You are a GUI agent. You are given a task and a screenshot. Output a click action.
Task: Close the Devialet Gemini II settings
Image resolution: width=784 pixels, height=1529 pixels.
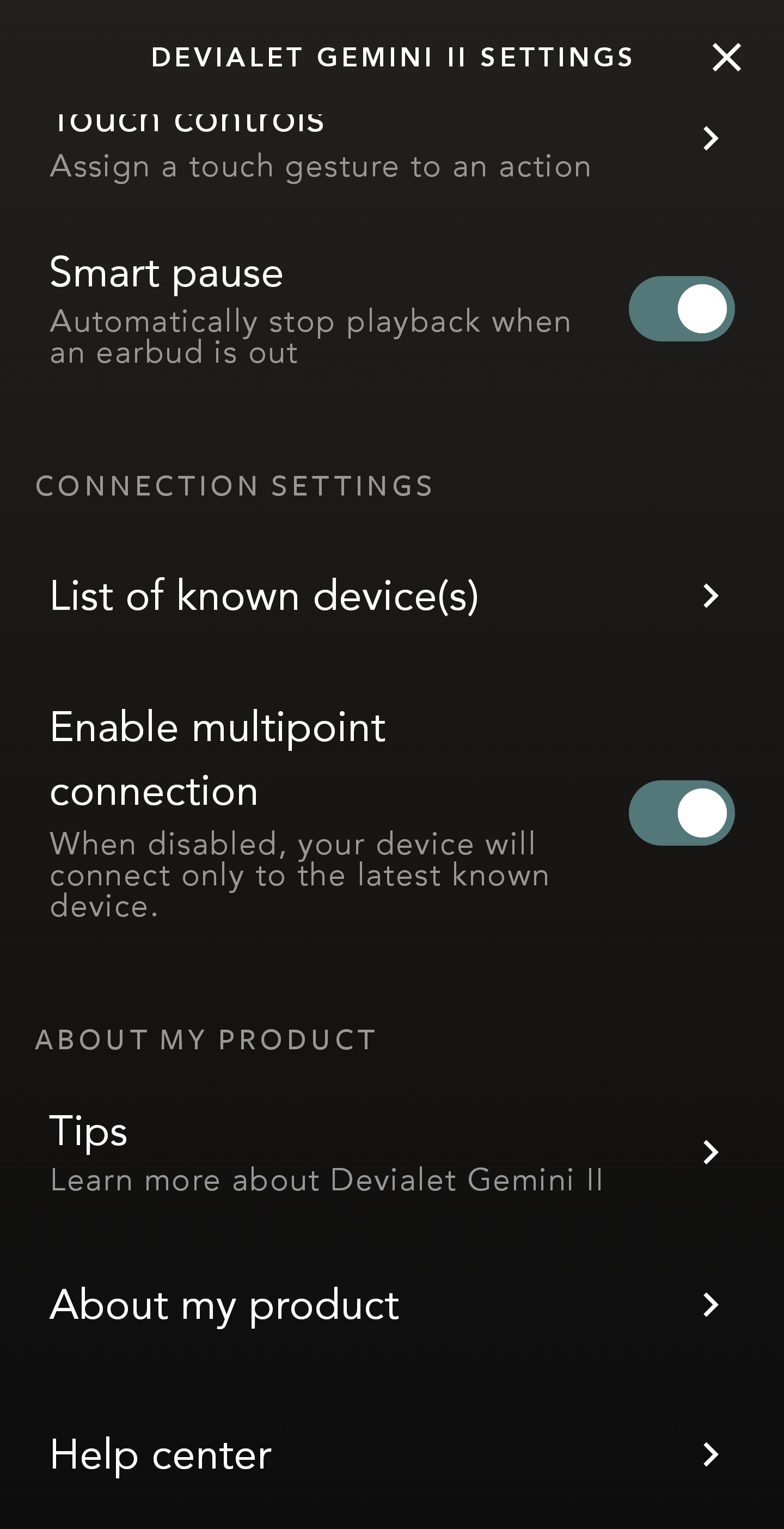pyautogui.click(x=726, y=58)
